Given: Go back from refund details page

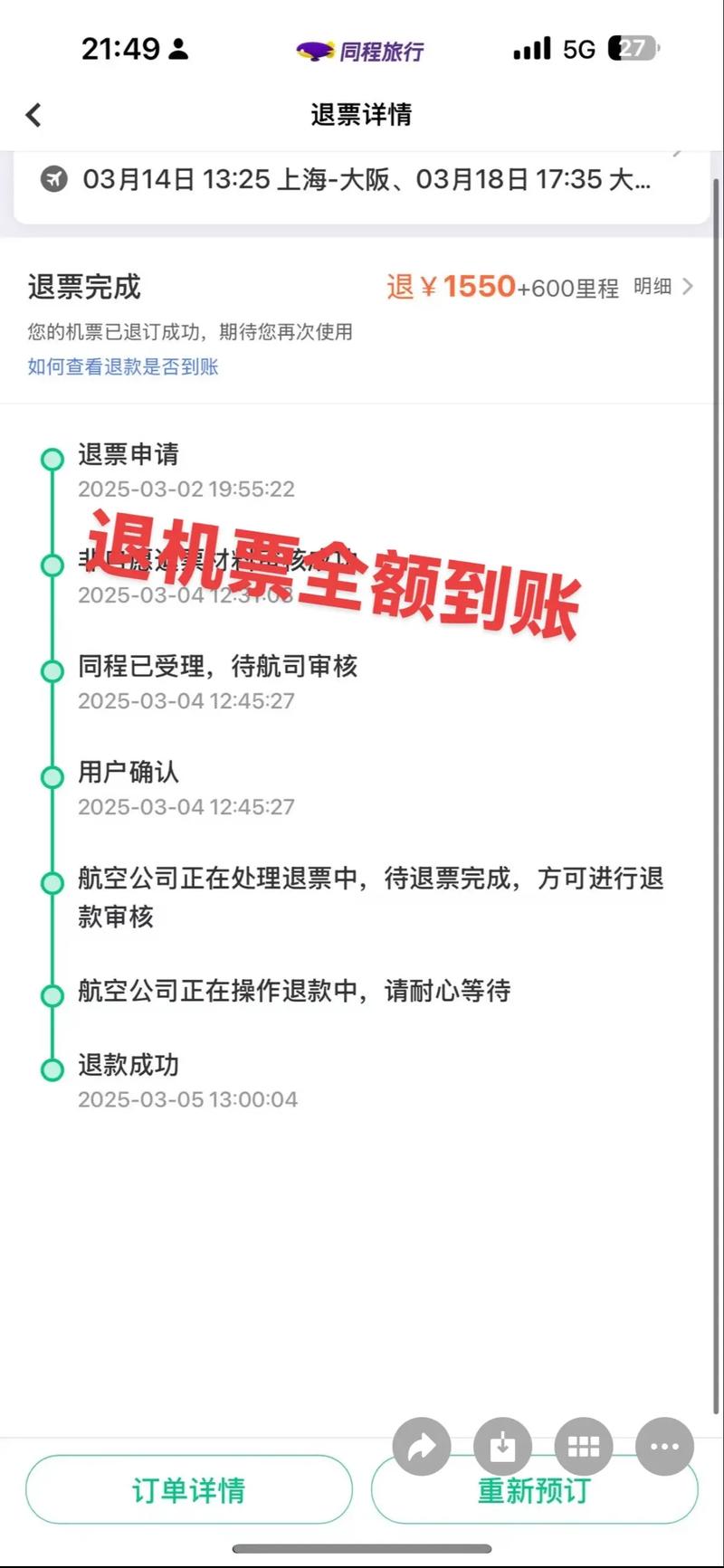Looking at the screenshot, I should click(x=34, y=115).
